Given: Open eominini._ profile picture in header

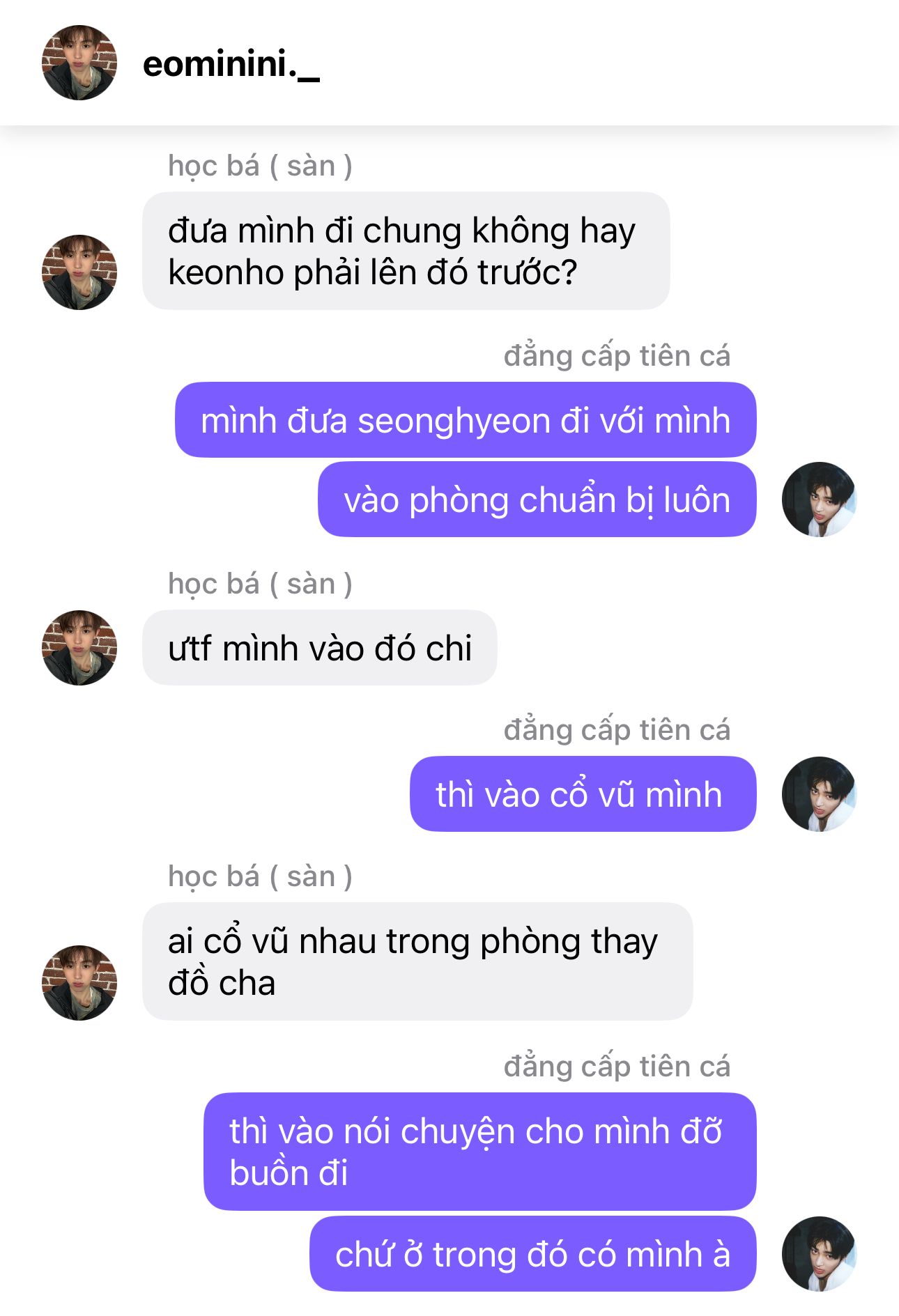Looking at the screenshot, I should click(x=79, y=63).
